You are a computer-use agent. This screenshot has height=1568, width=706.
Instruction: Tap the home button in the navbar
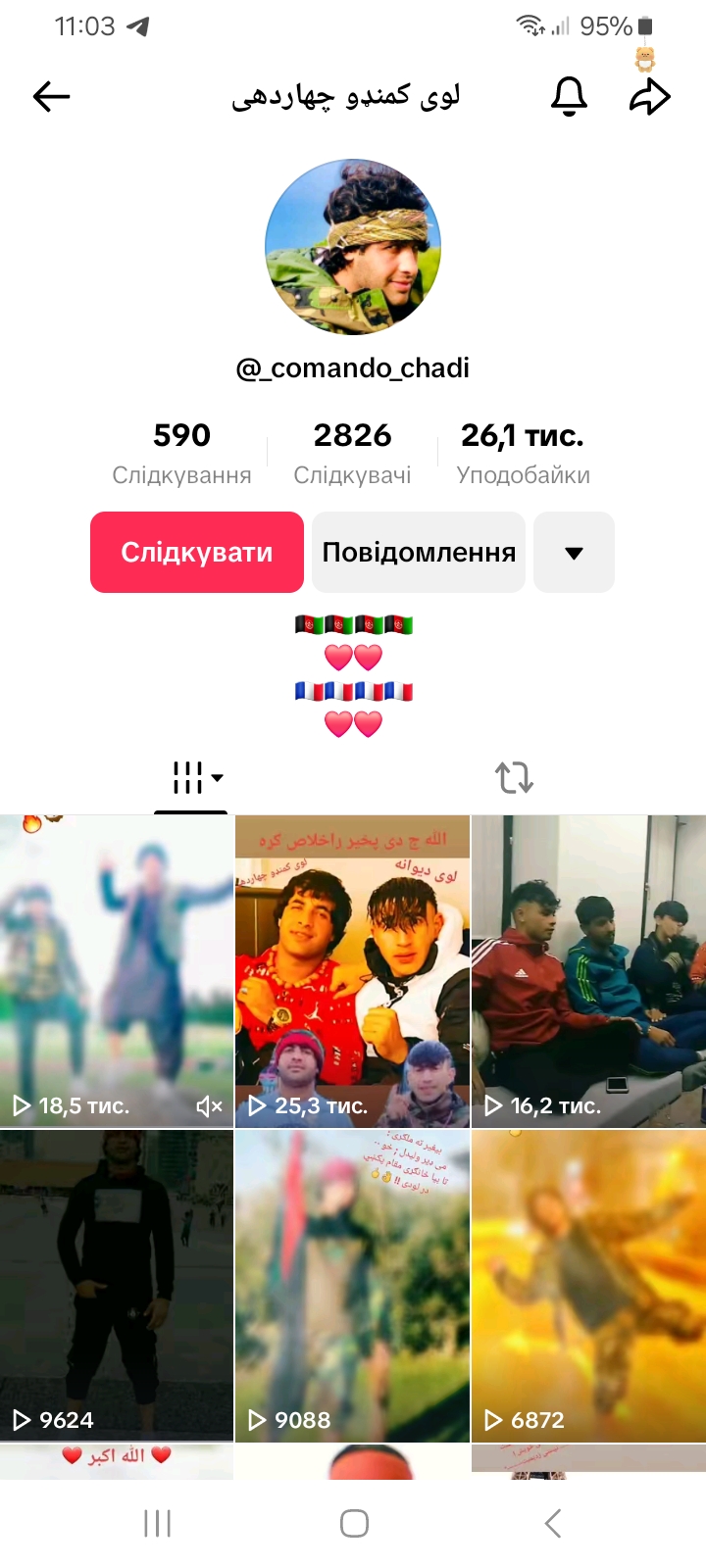(352, 1524)
